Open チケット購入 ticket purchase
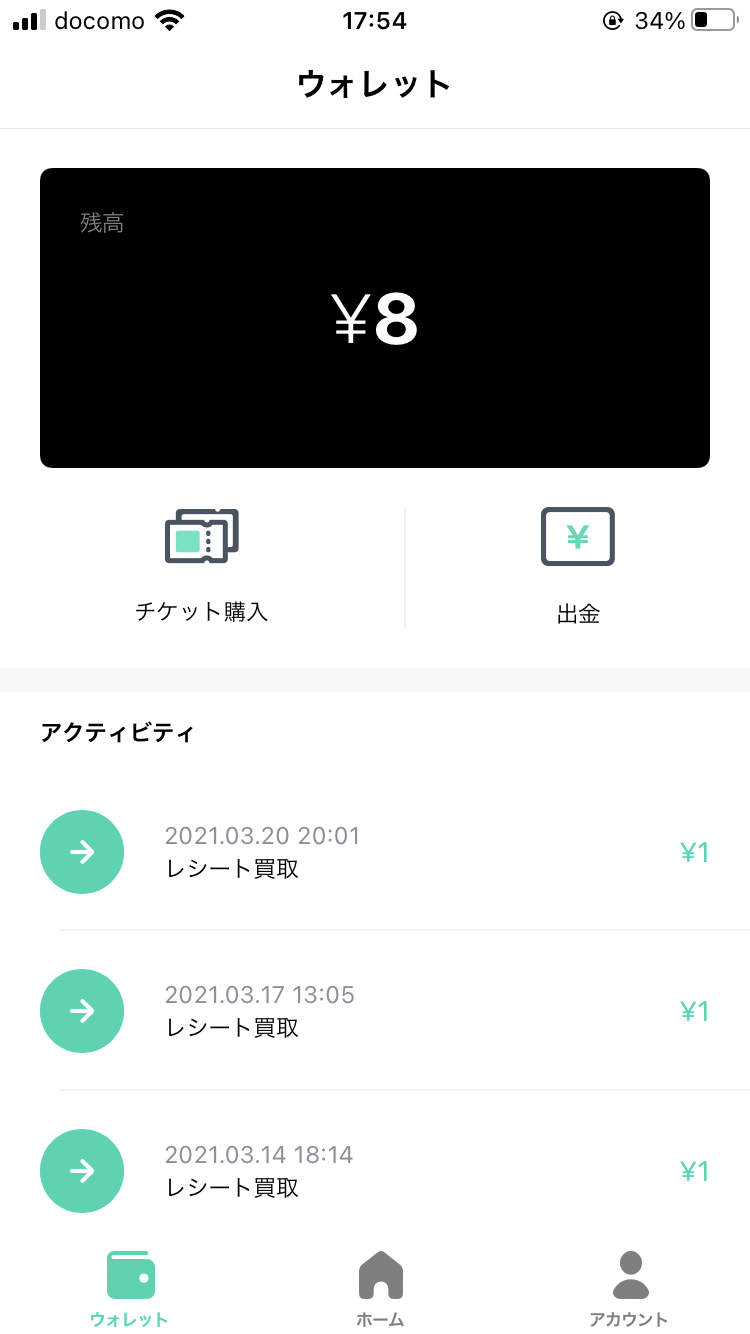Viewport: 750px width, 1334px height. [202, 565]
